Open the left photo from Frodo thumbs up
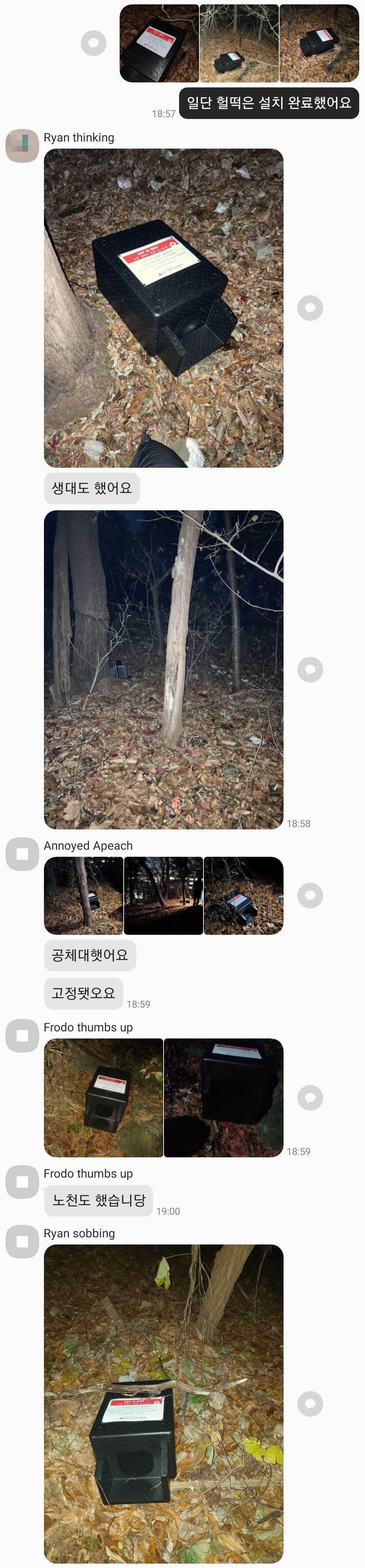The width and height of the screenshot is (365, 1568). point(104,1098)
